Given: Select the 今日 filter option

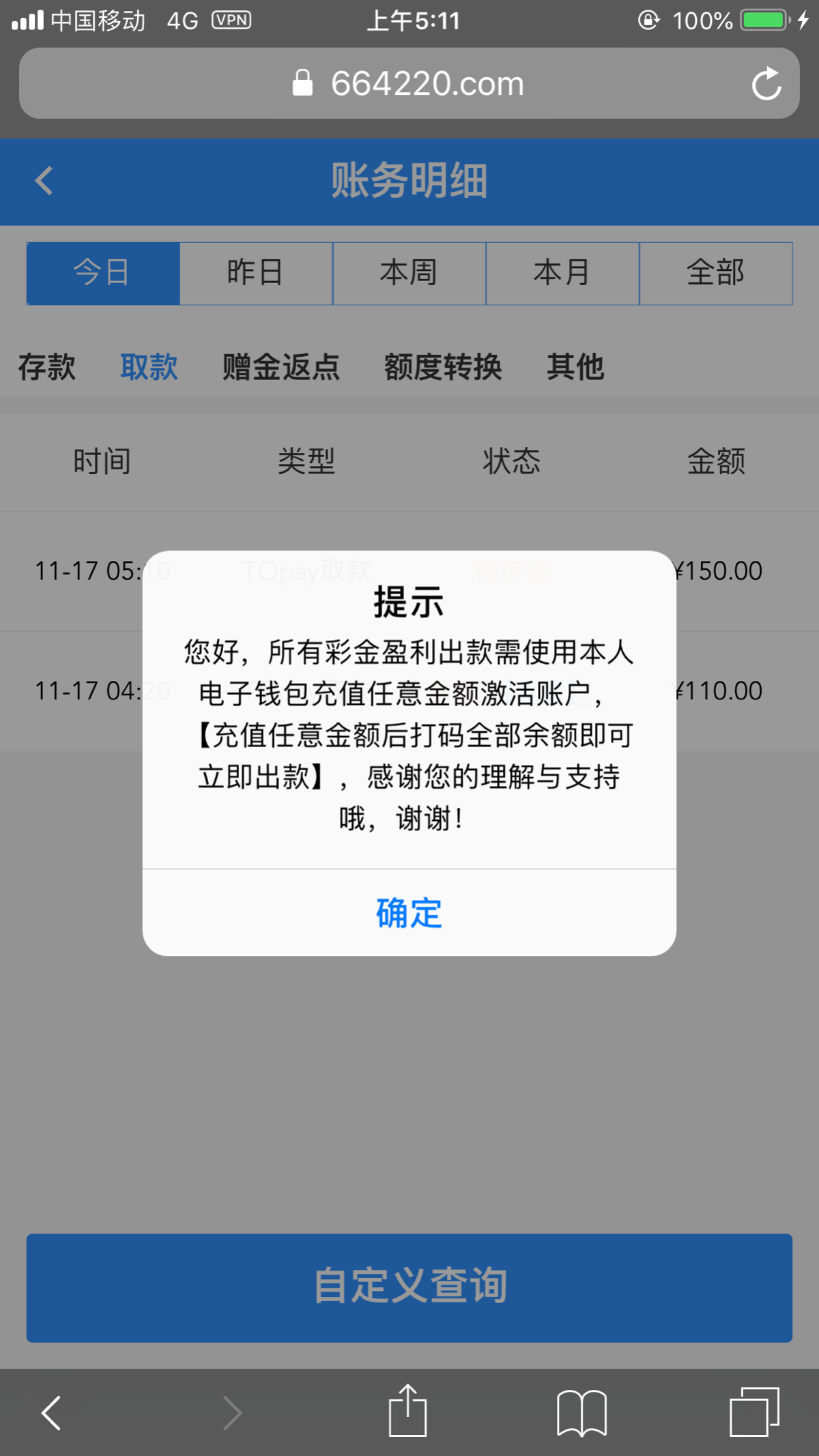Looking at the screenshot, I should (x=102, y=272).
